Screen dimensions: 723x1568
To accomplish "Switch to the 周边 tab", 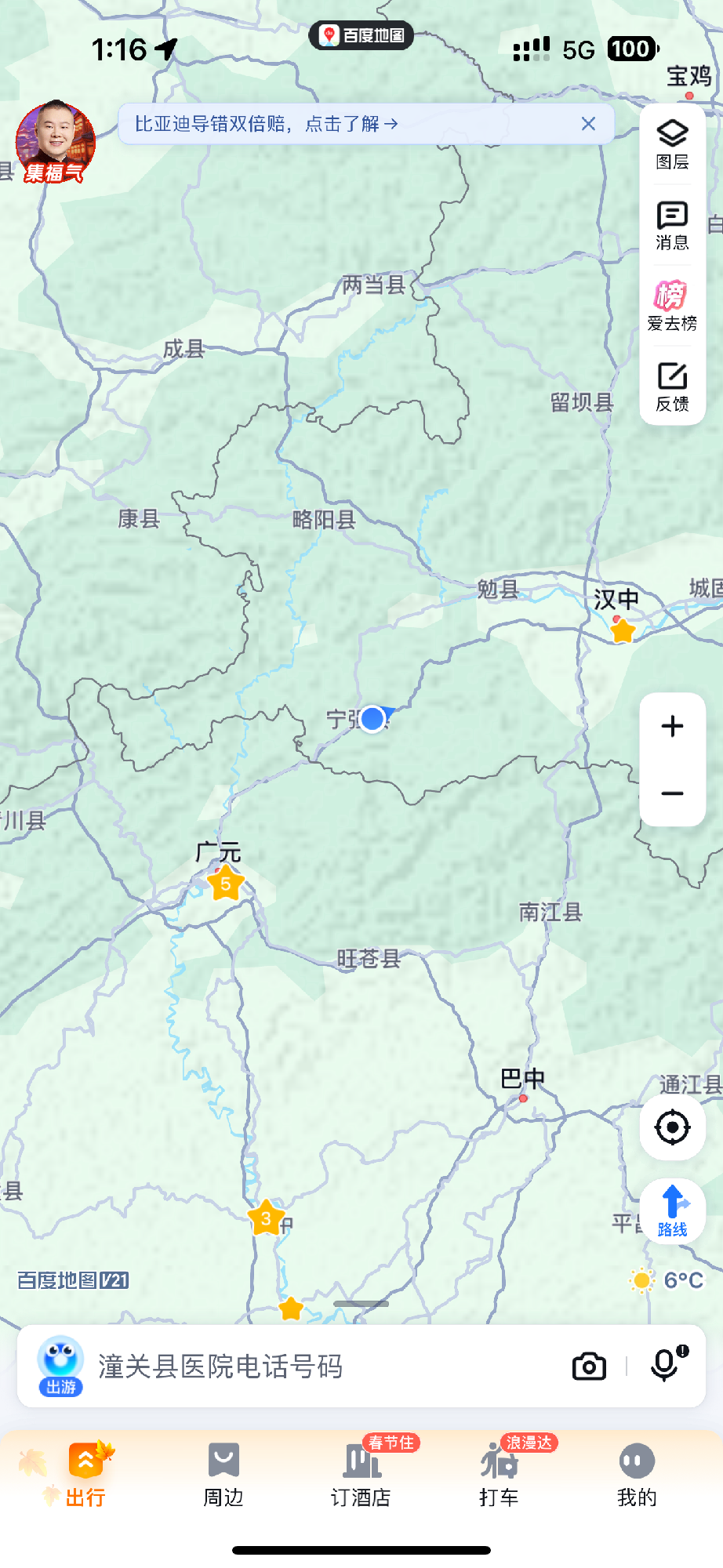I will 223,1475.
